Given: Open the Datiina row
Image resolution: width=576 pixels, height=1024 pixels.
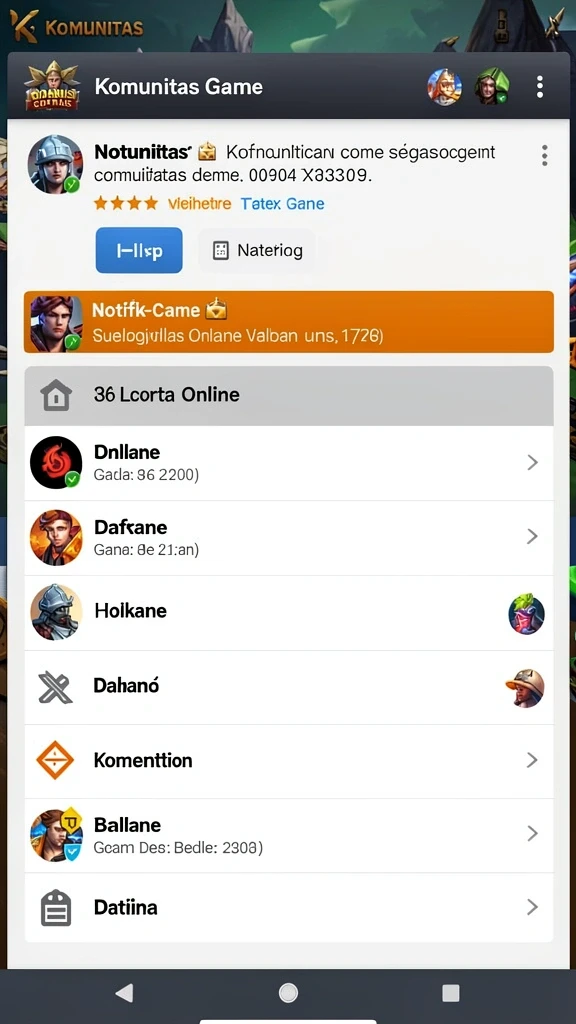Looking at the screenshot, I should click(289, 908).
